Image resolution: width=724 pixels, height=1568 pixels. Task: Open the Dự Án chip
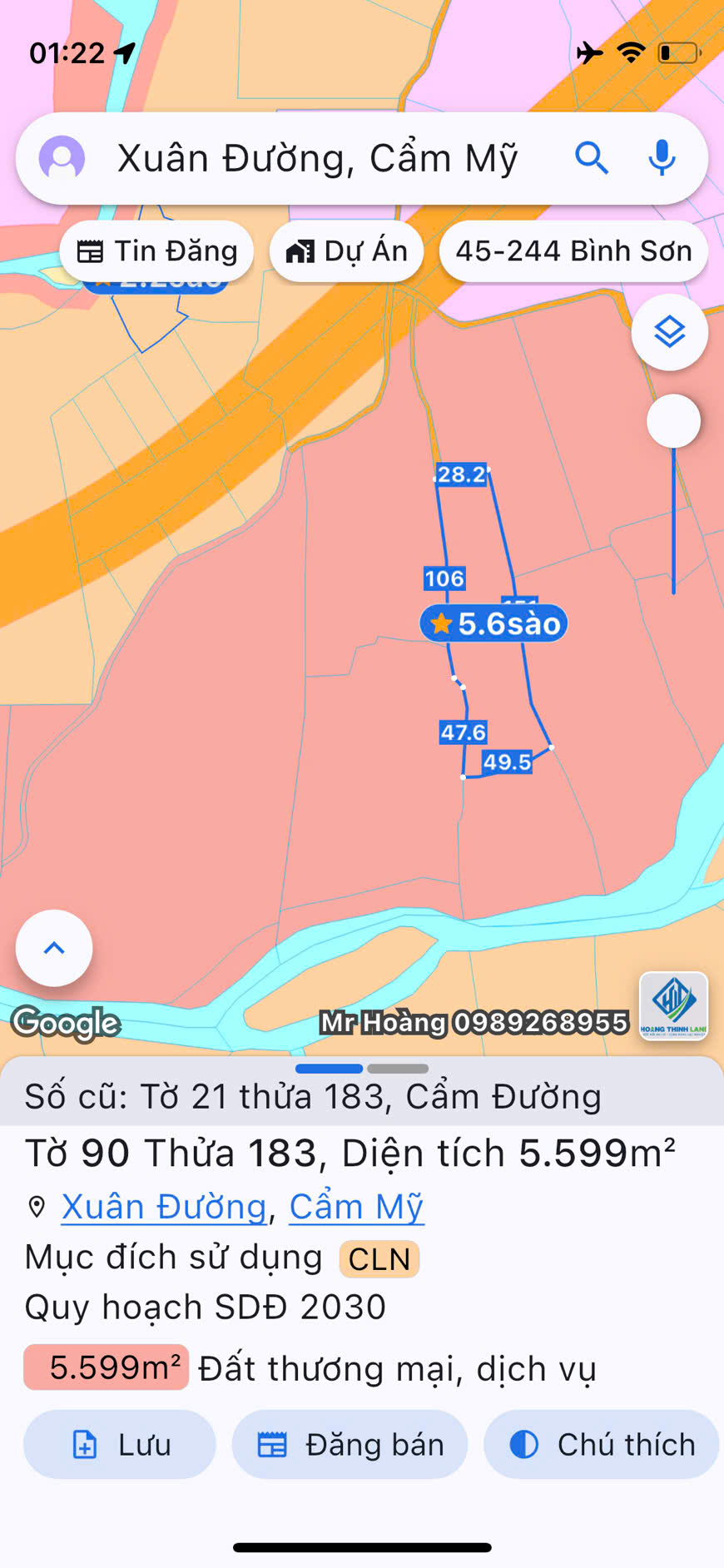click(346, 251)
